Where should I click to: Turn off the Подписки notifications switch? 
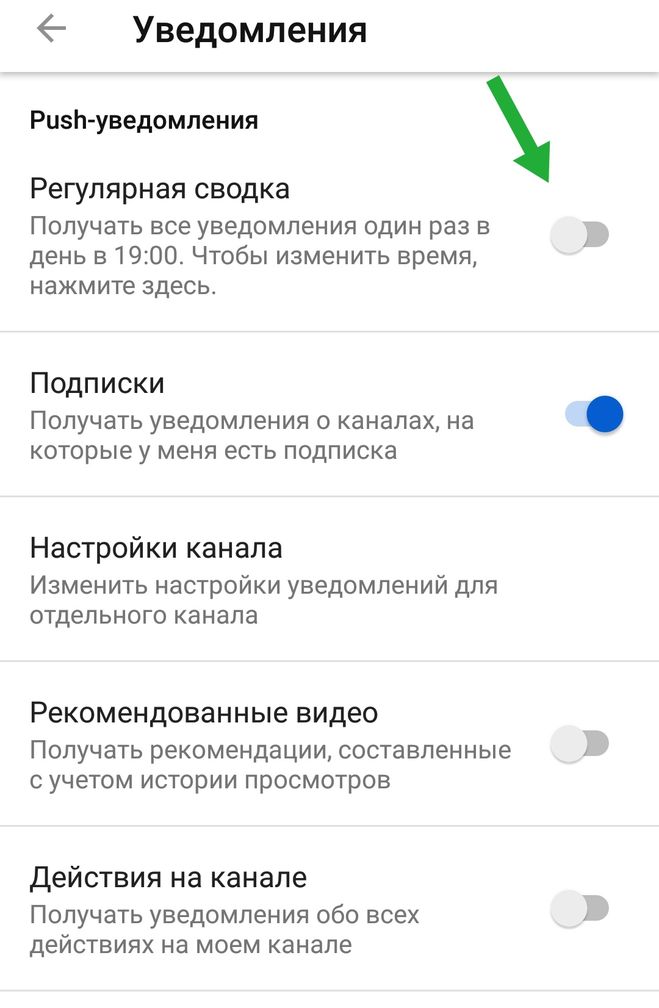tap(594, 414)
